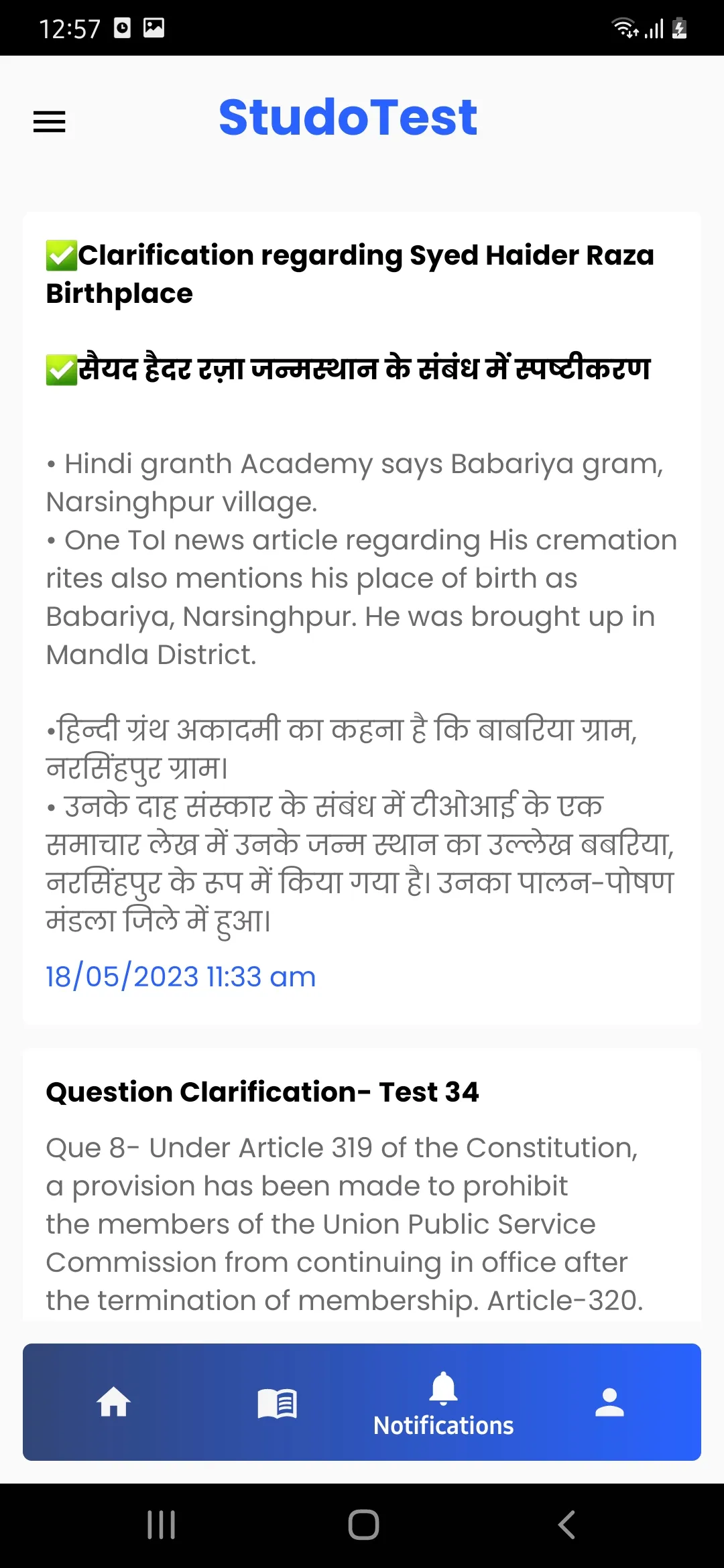Viewport: 724px width, 1568px height.
Task: Open the hamburger drawer menu
Action: (49, 121)
